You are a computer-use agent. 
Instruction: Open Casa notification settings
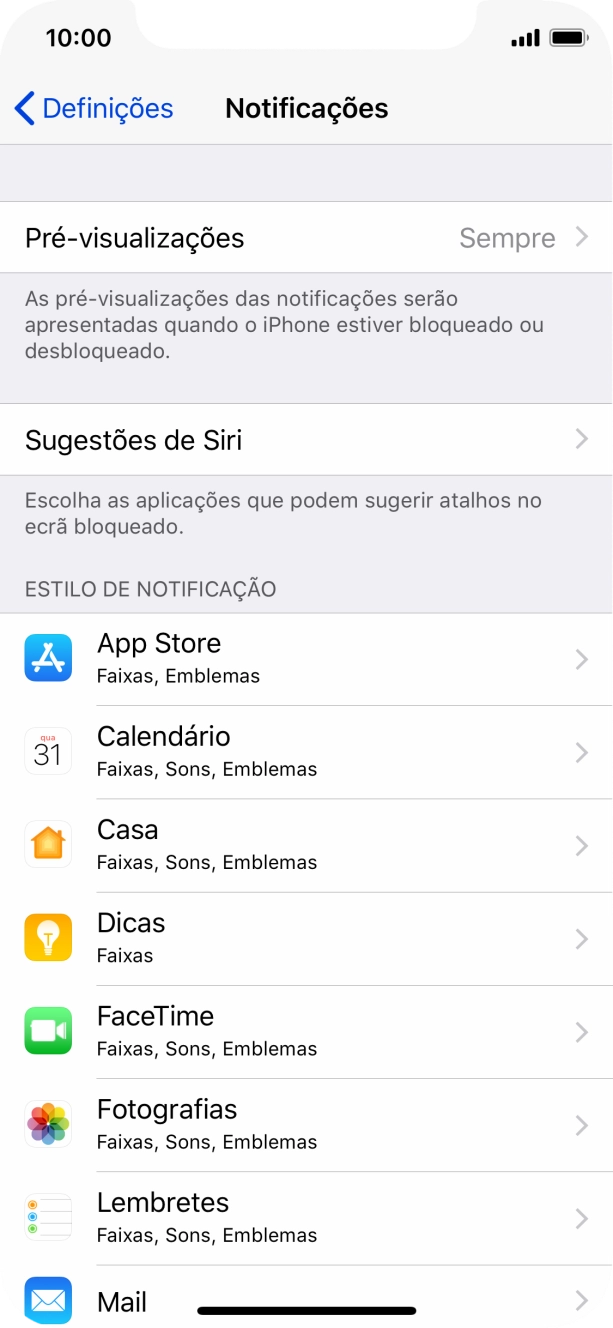pos(306,845)
